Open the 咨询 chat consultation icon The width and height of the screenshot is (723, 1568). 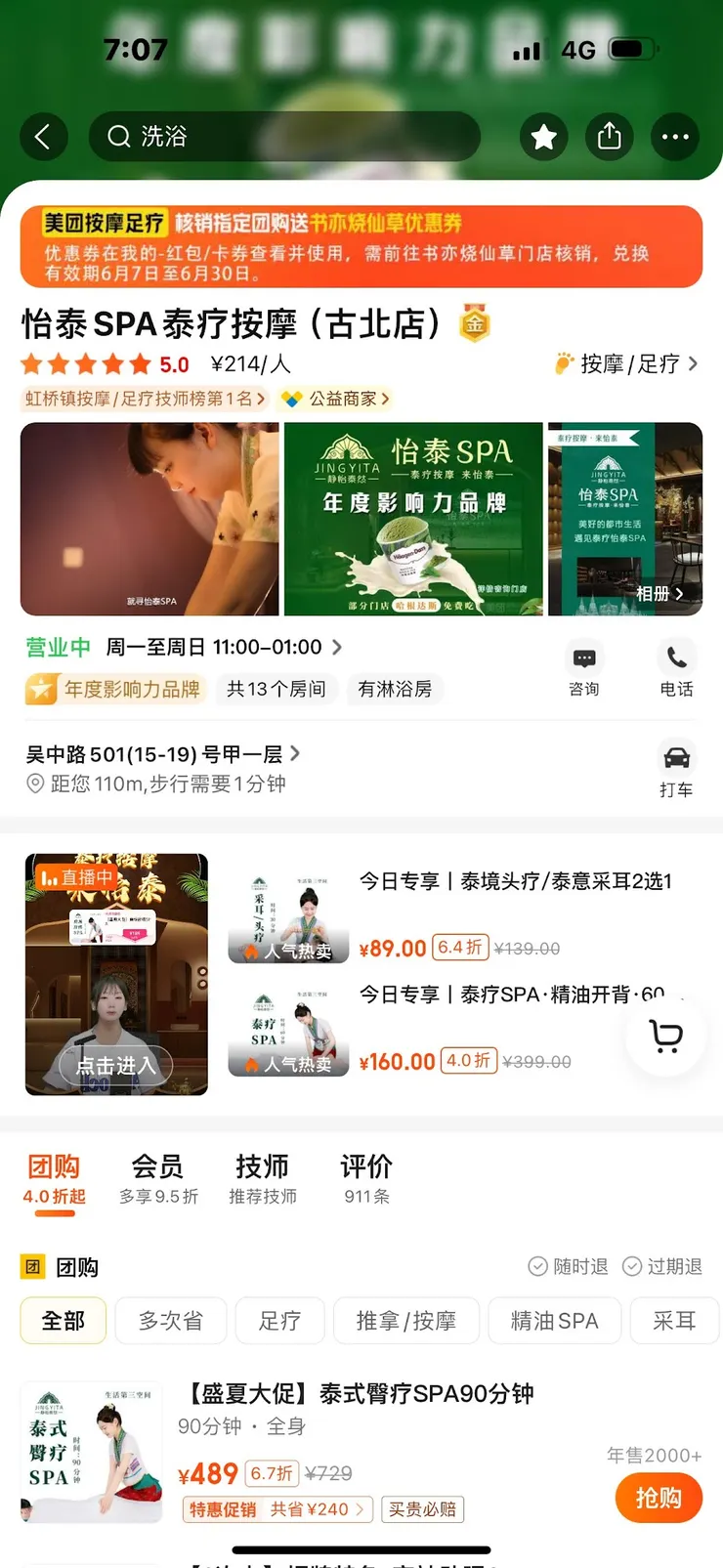(583, 659)
